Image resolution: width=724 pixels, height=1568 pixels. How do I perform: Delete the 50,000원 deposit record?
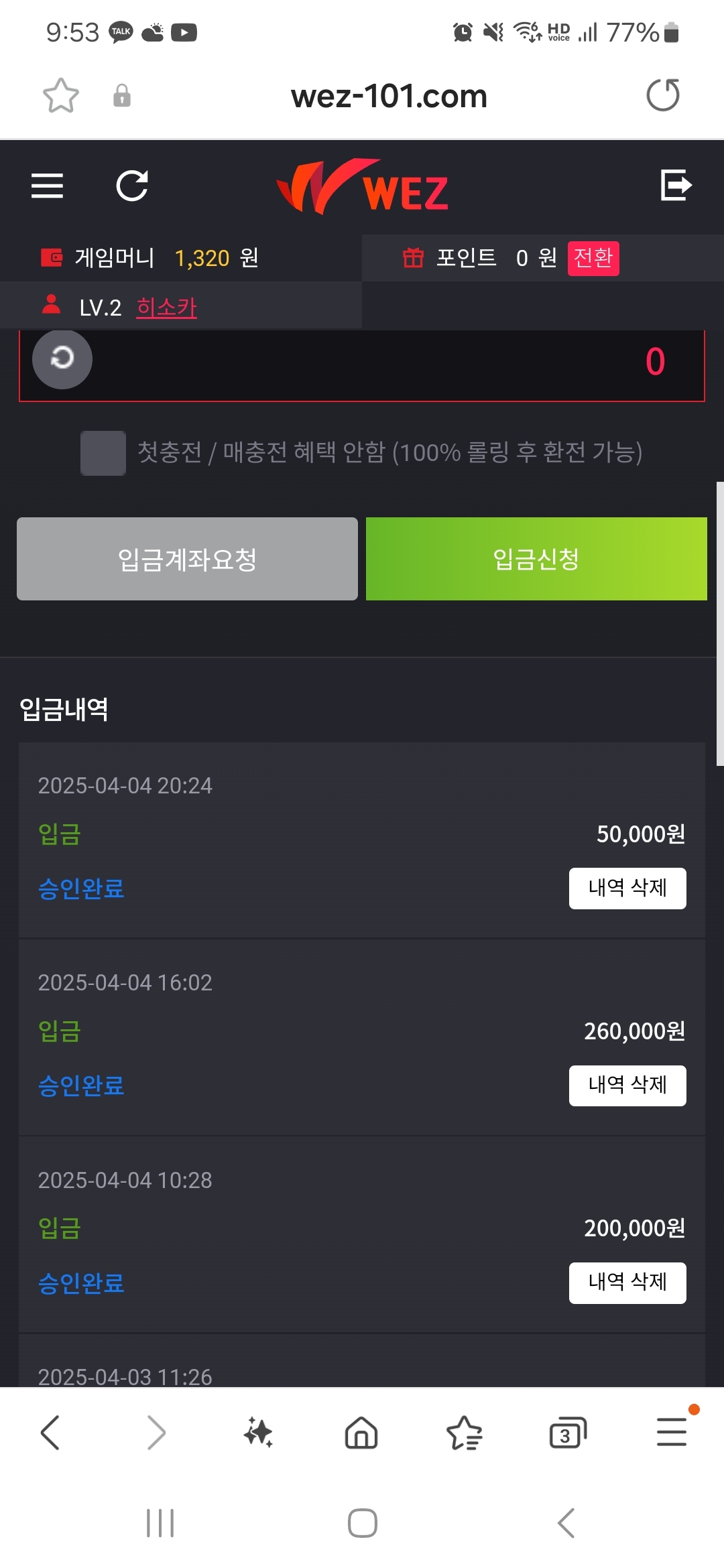pos(627,889)
